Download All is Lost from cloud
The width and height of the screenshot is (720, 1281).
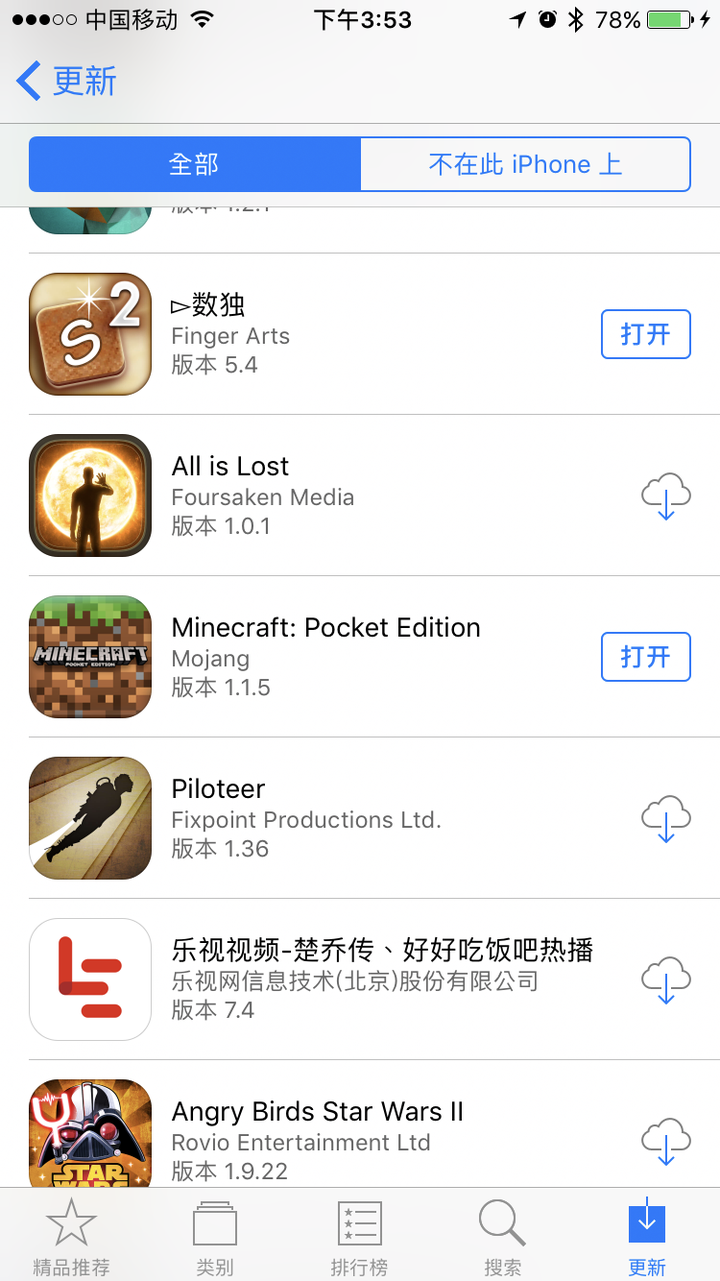665,496
